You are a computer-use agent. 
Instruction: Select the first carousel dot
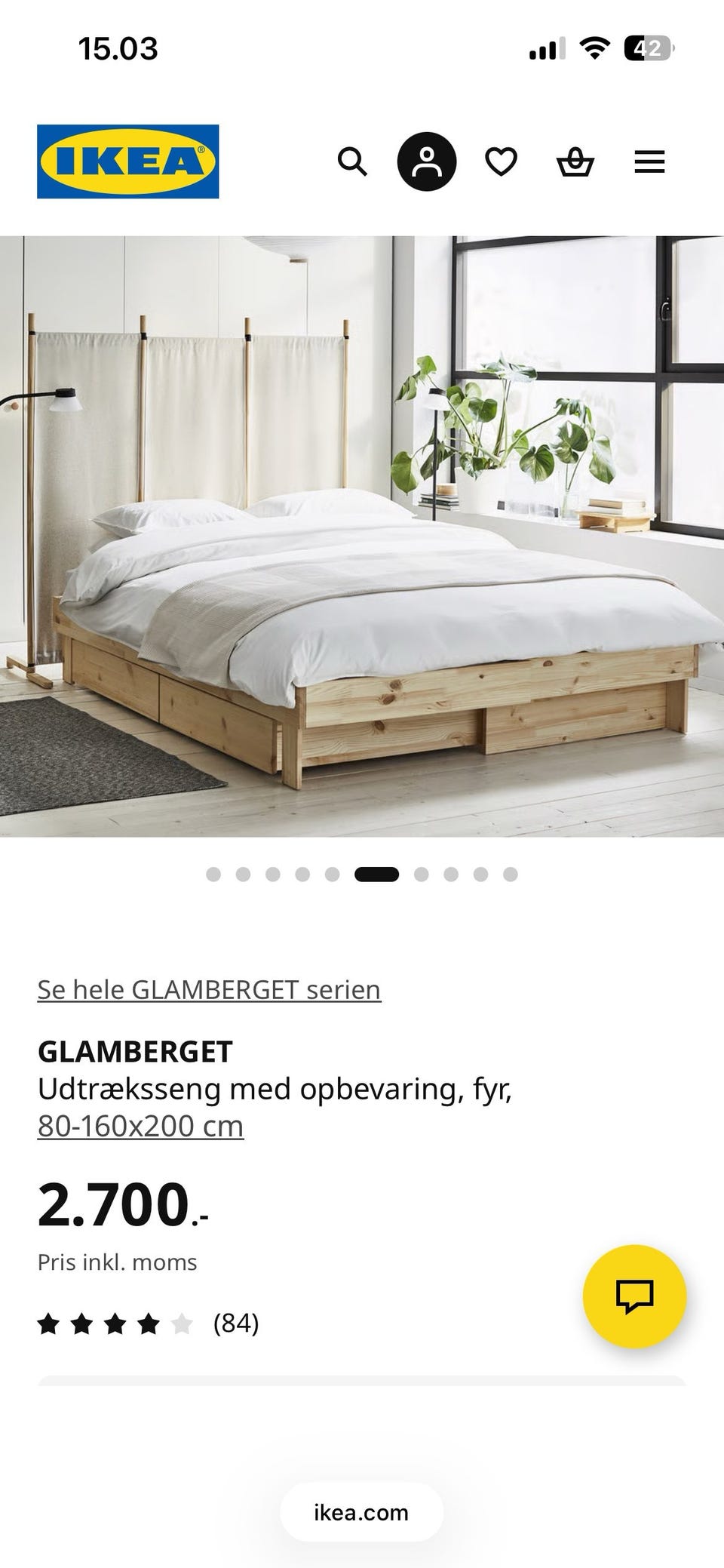(x=213, y=874)
